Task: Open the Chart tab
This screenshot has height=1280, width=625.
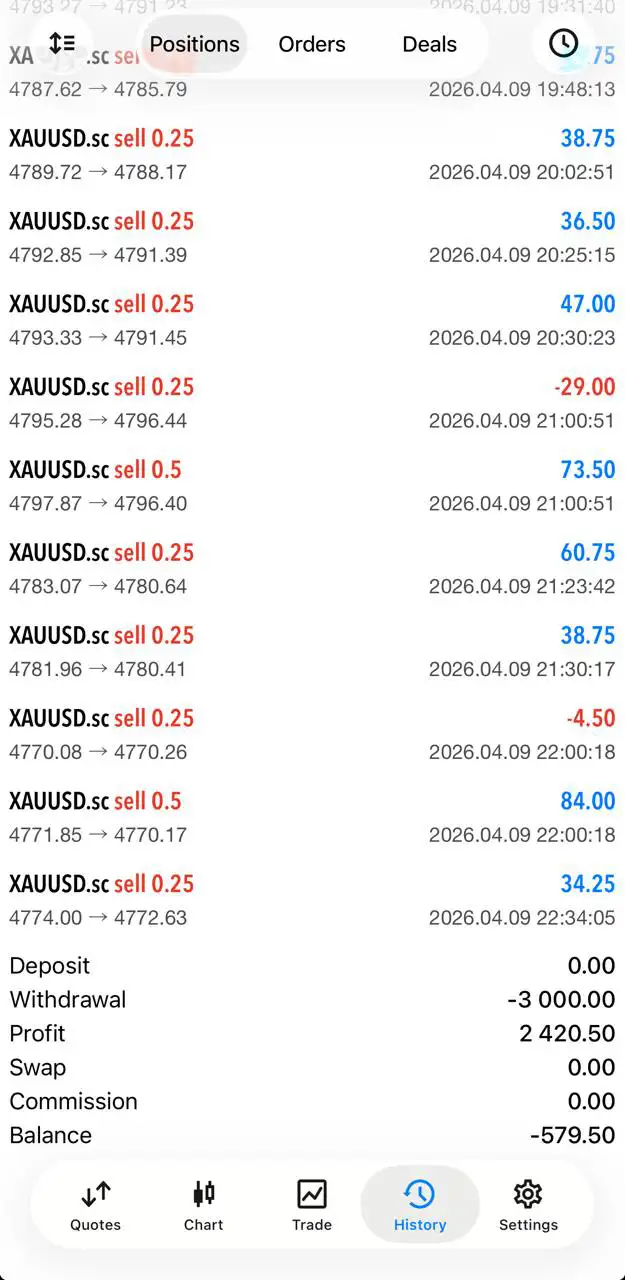Action: coord(204,1205)
